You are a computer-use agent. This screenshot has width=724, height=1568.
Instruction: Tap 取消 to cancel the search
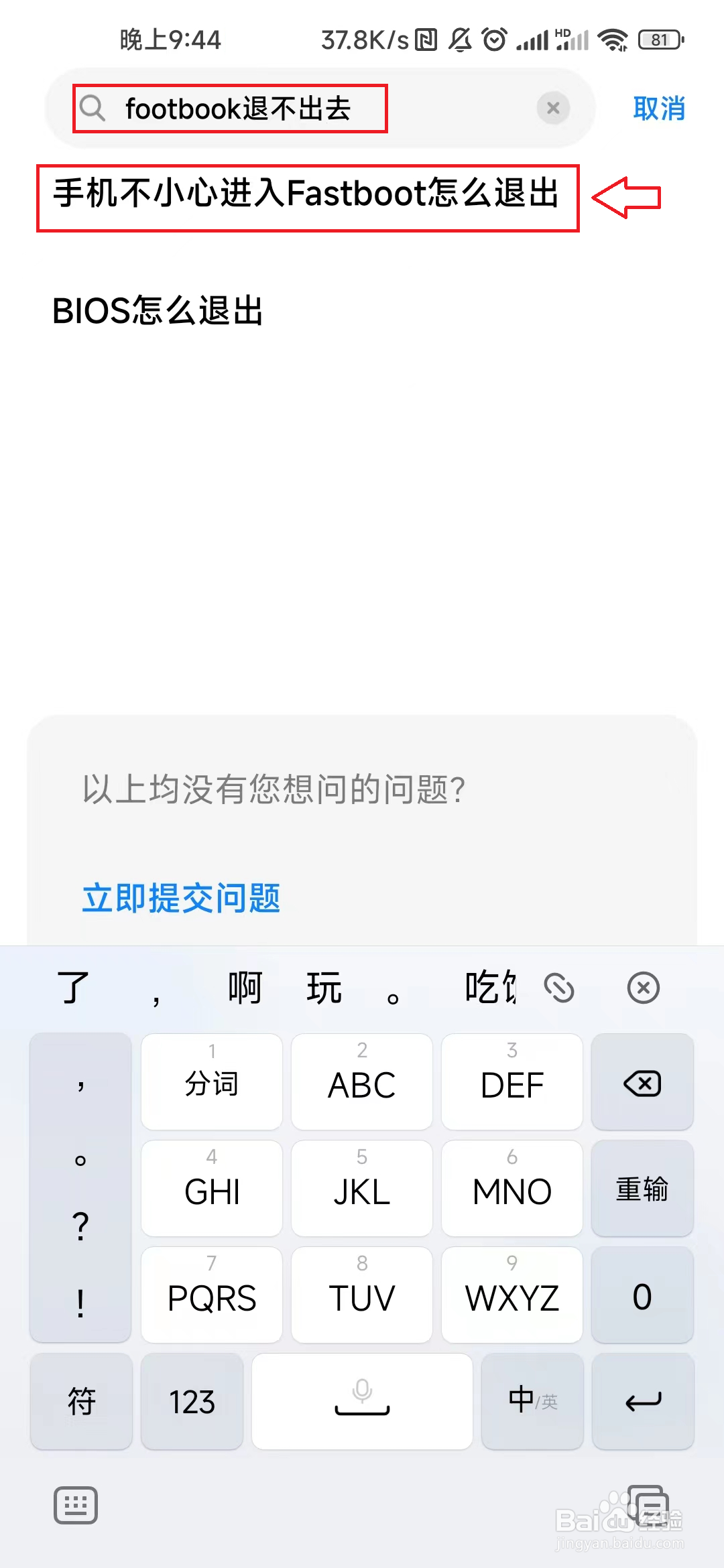coord(659,108)
